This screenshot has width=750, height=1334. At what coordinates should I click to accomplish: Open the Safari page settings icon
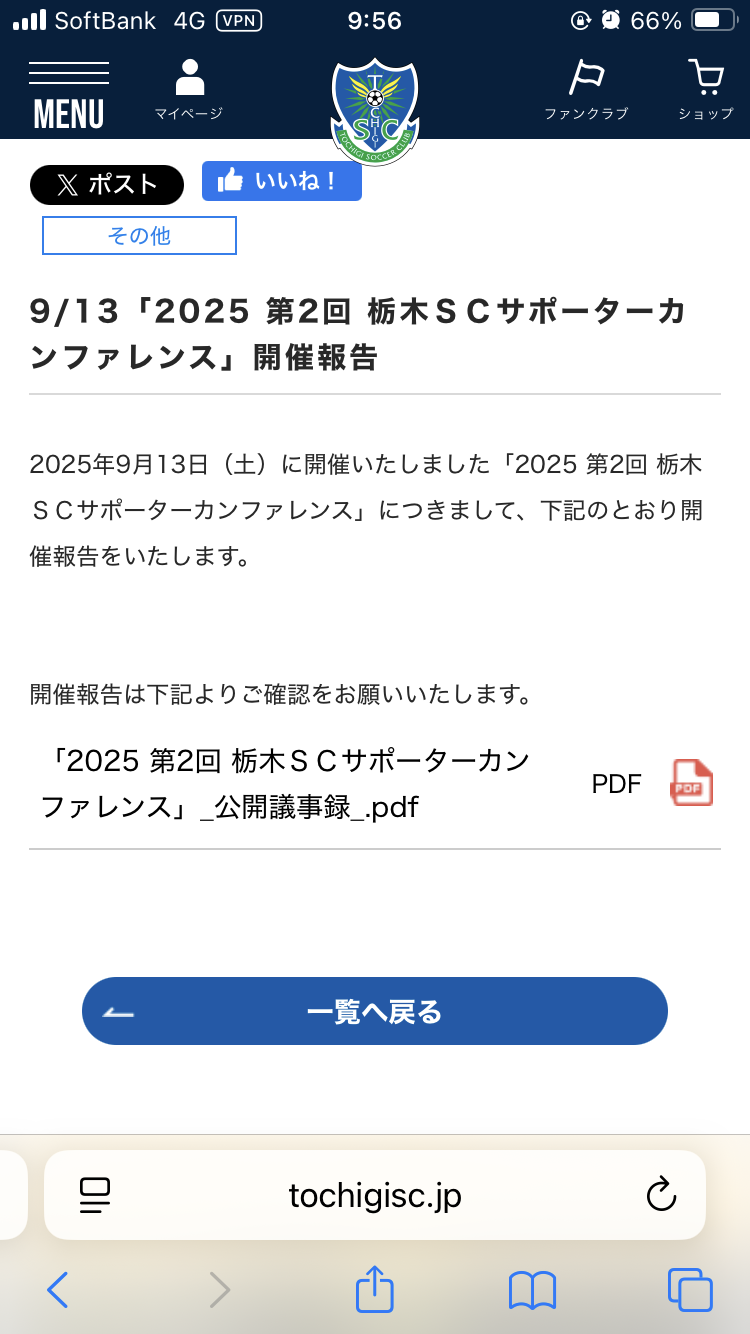click(x=95, y=1195)
